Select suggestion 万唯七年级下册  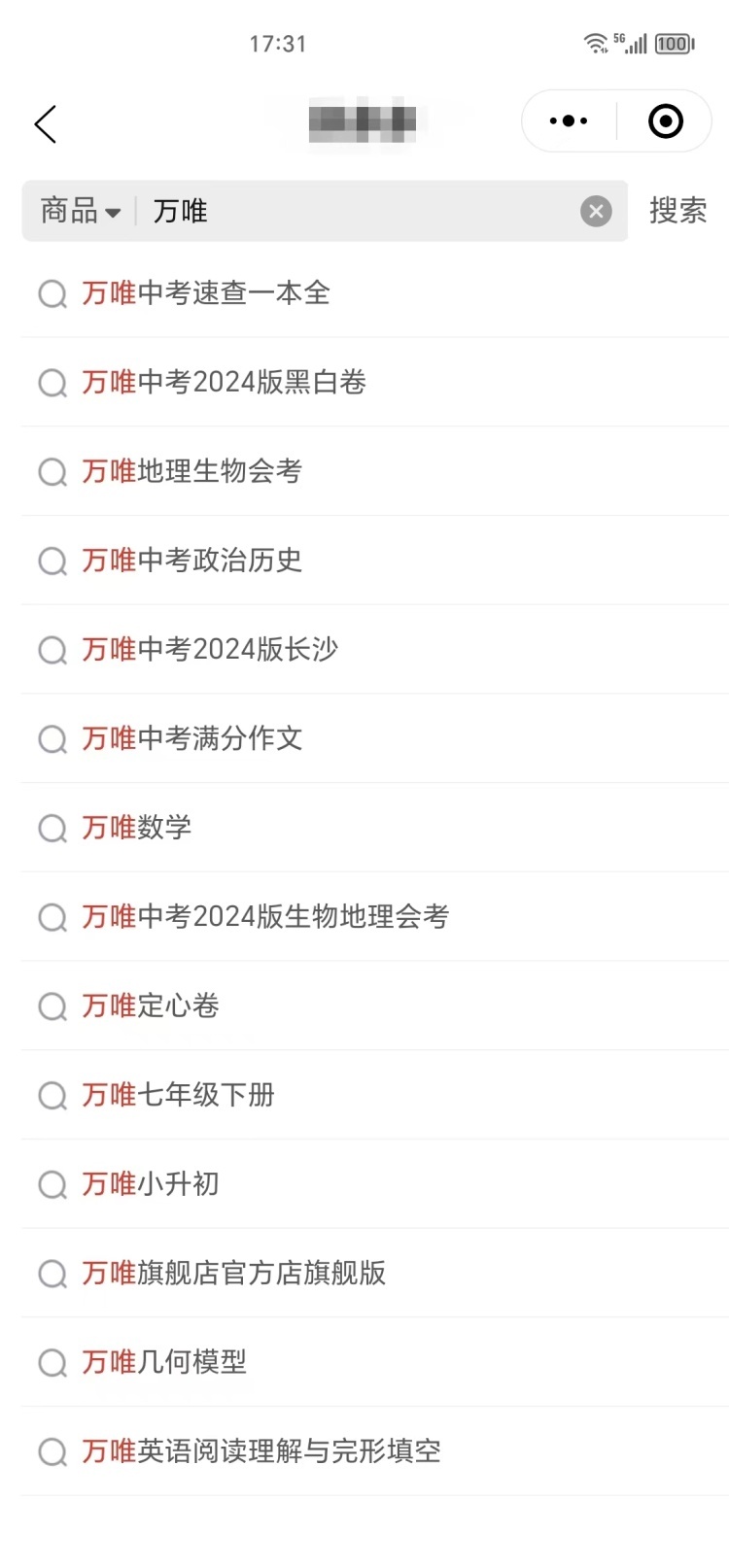pyautogui.click(x=178, y=1096)
